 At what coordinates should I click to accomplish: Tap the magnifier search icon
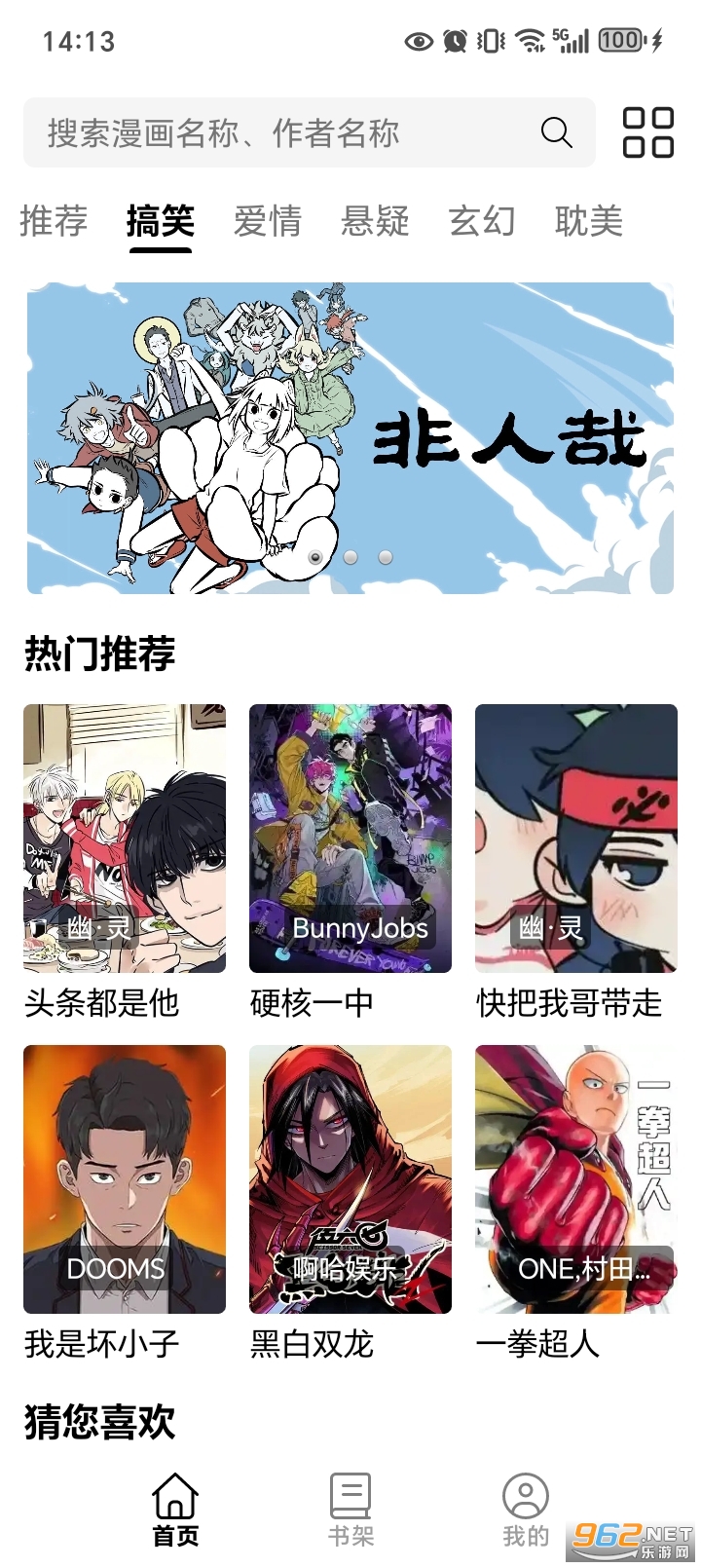point(556,132)
